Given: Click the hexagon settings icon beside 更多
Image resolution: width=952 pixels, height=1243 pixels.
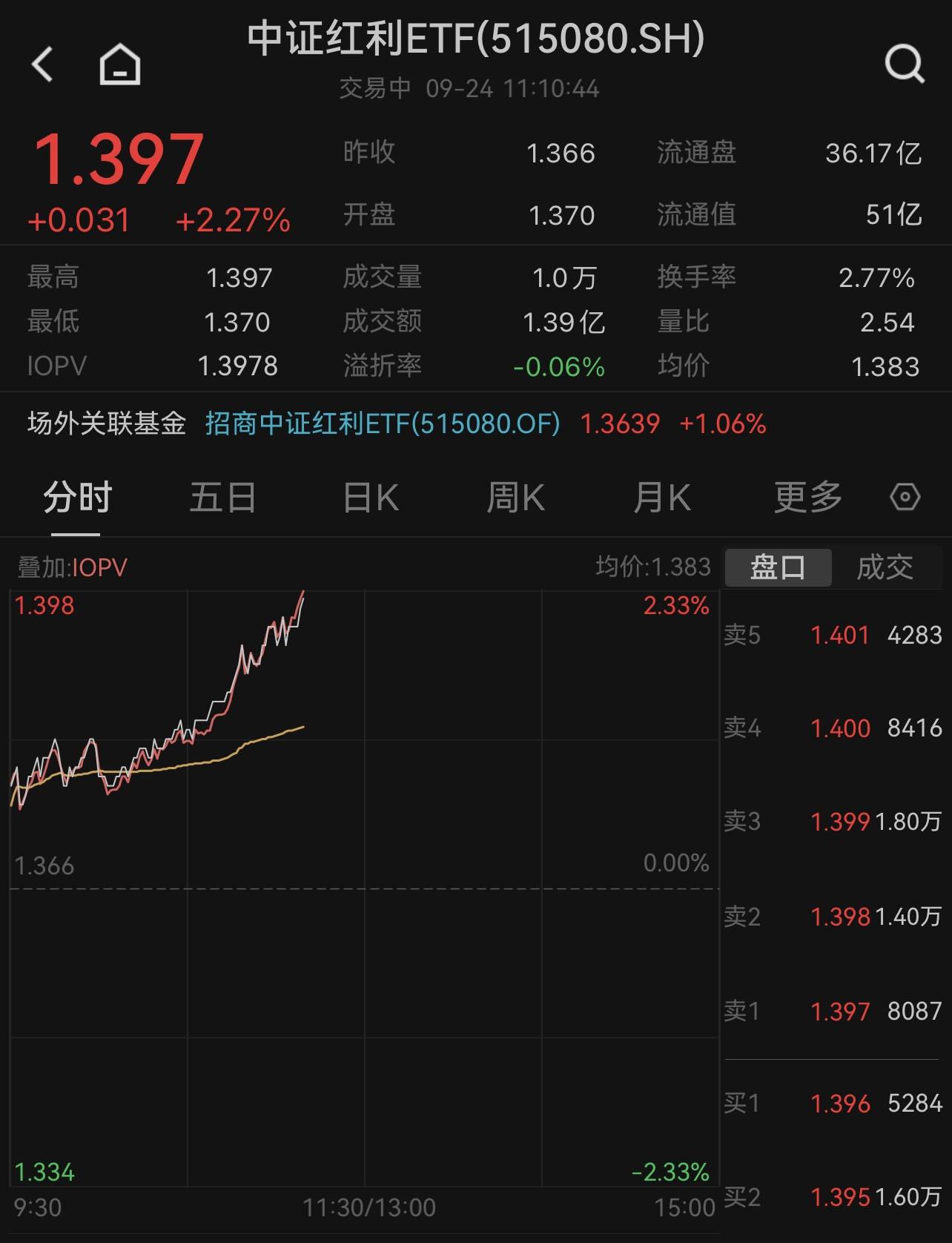Looking at the screenshot, I should pyautogui.click(x=906, y=498).
